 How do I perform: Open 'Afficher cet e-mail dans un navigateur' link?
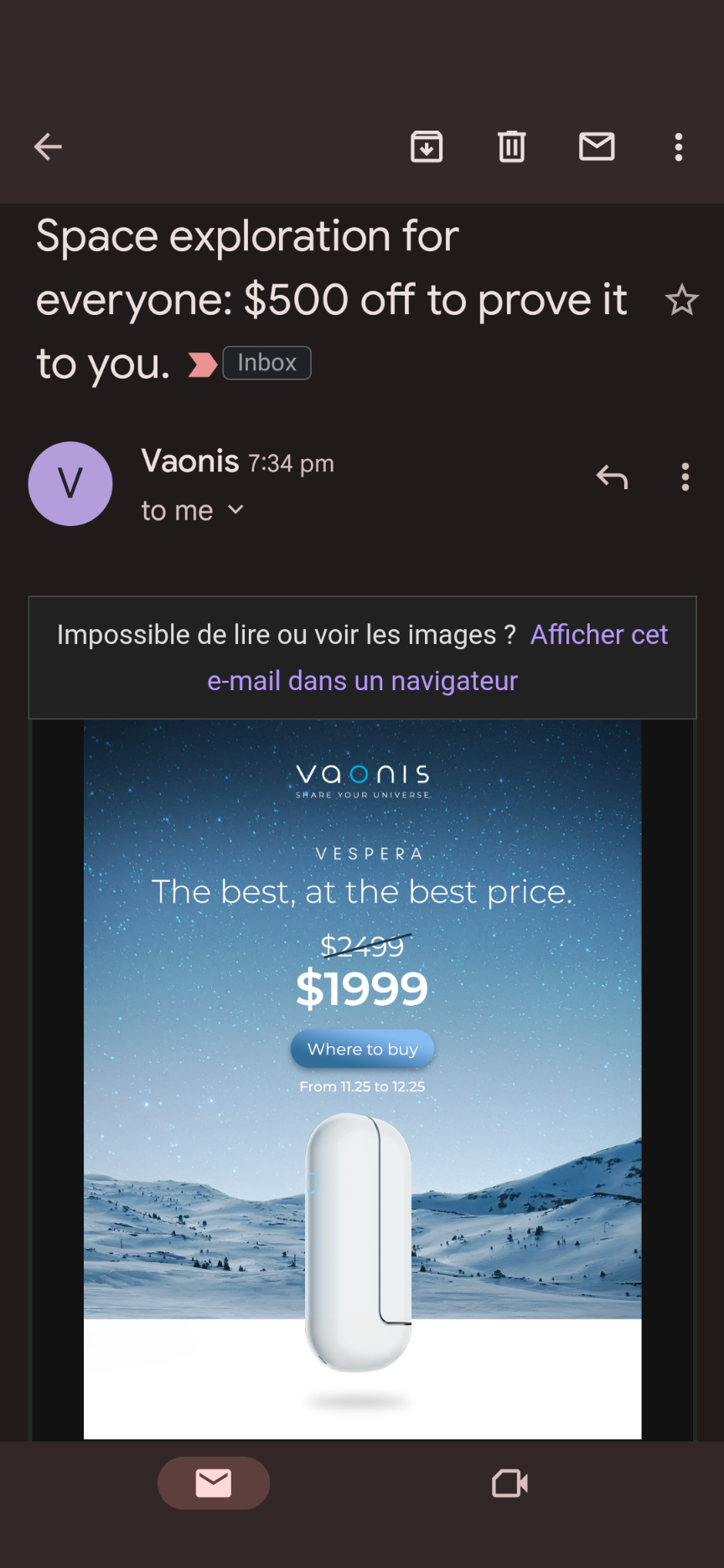437,658
